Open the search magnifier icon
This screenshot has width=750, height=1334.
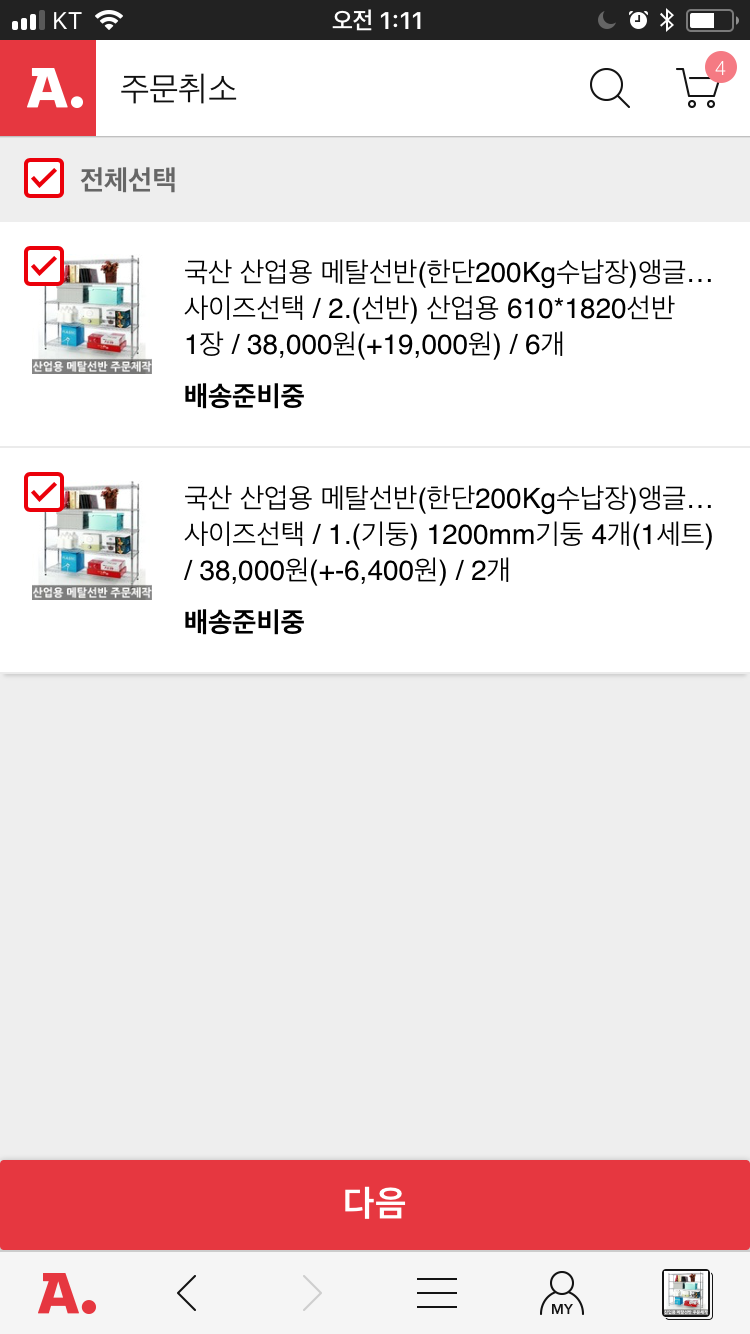pos(609,88)
